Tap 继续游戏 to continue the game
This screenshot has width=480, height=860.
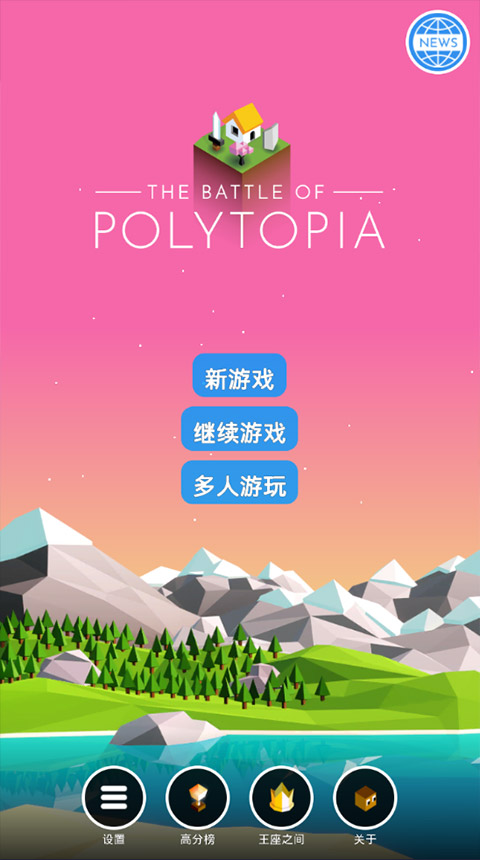(239, 429)
